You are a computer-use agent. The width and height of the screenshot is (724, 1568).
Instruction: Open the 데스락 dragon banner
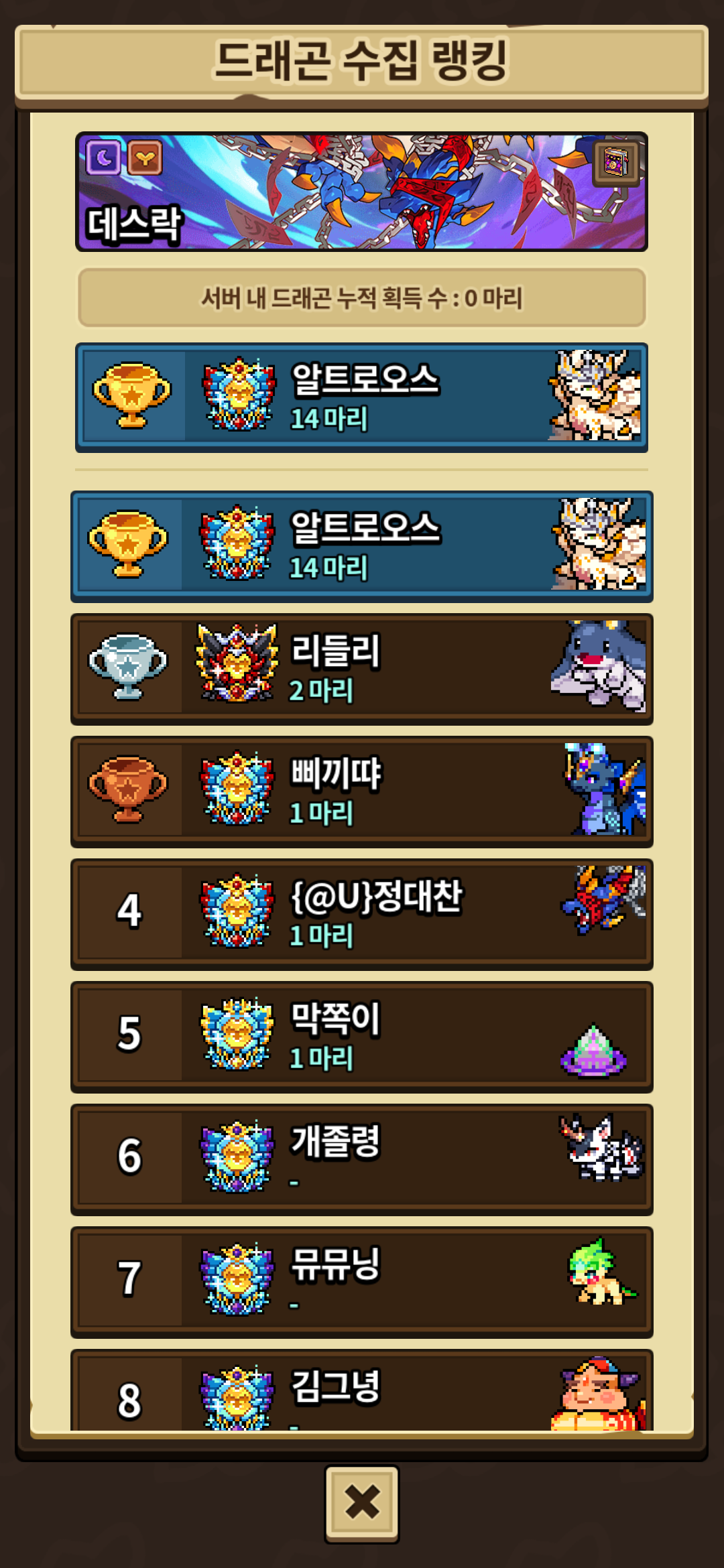point(361,192)
